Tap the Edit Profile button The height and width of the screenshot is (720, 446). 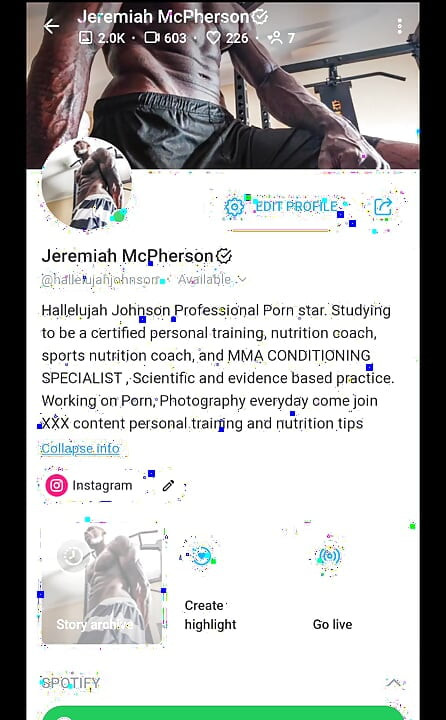pos(287,207)
